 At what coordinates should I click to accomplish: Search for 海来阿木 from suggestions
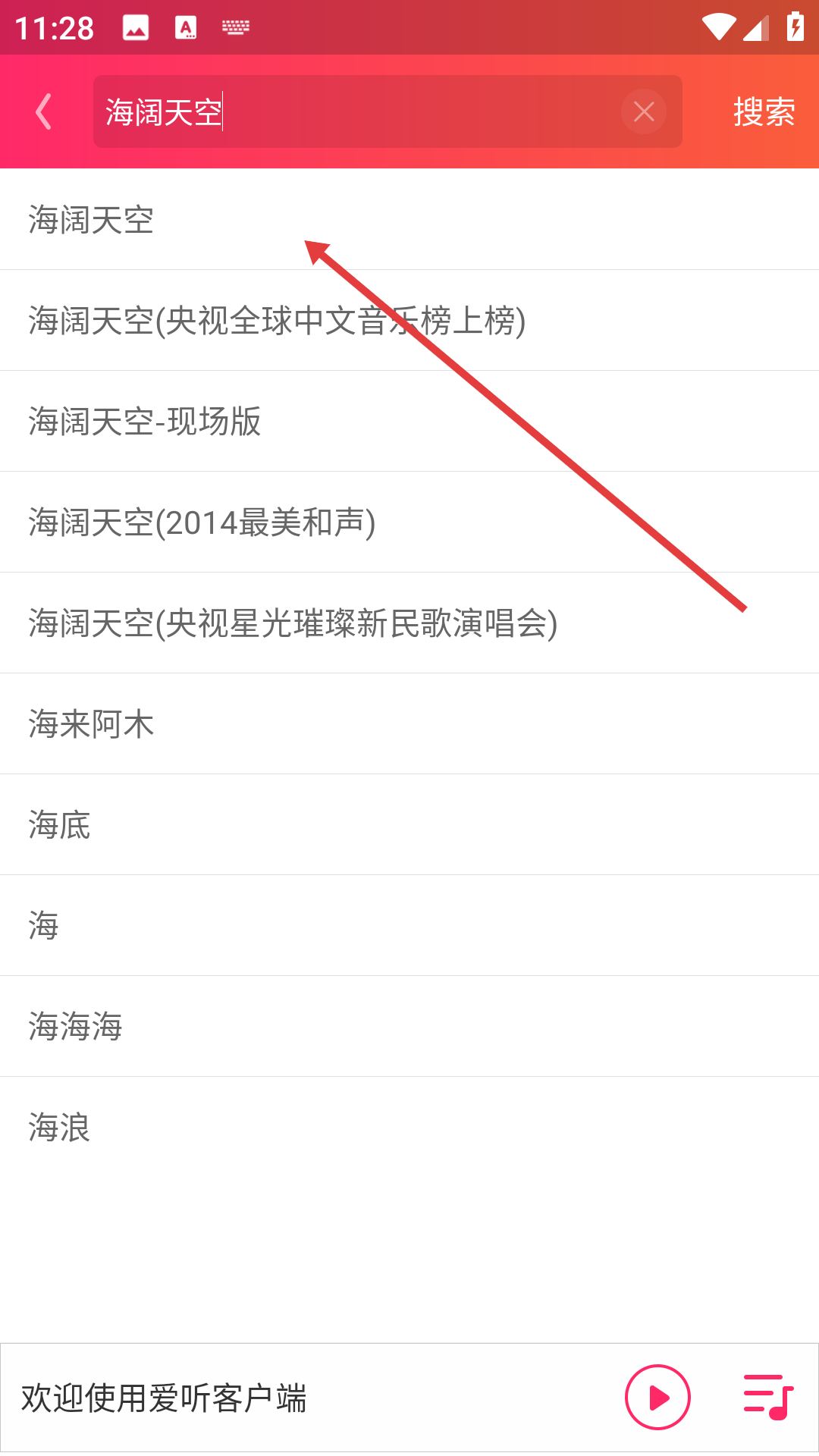(x=91, y=724)
